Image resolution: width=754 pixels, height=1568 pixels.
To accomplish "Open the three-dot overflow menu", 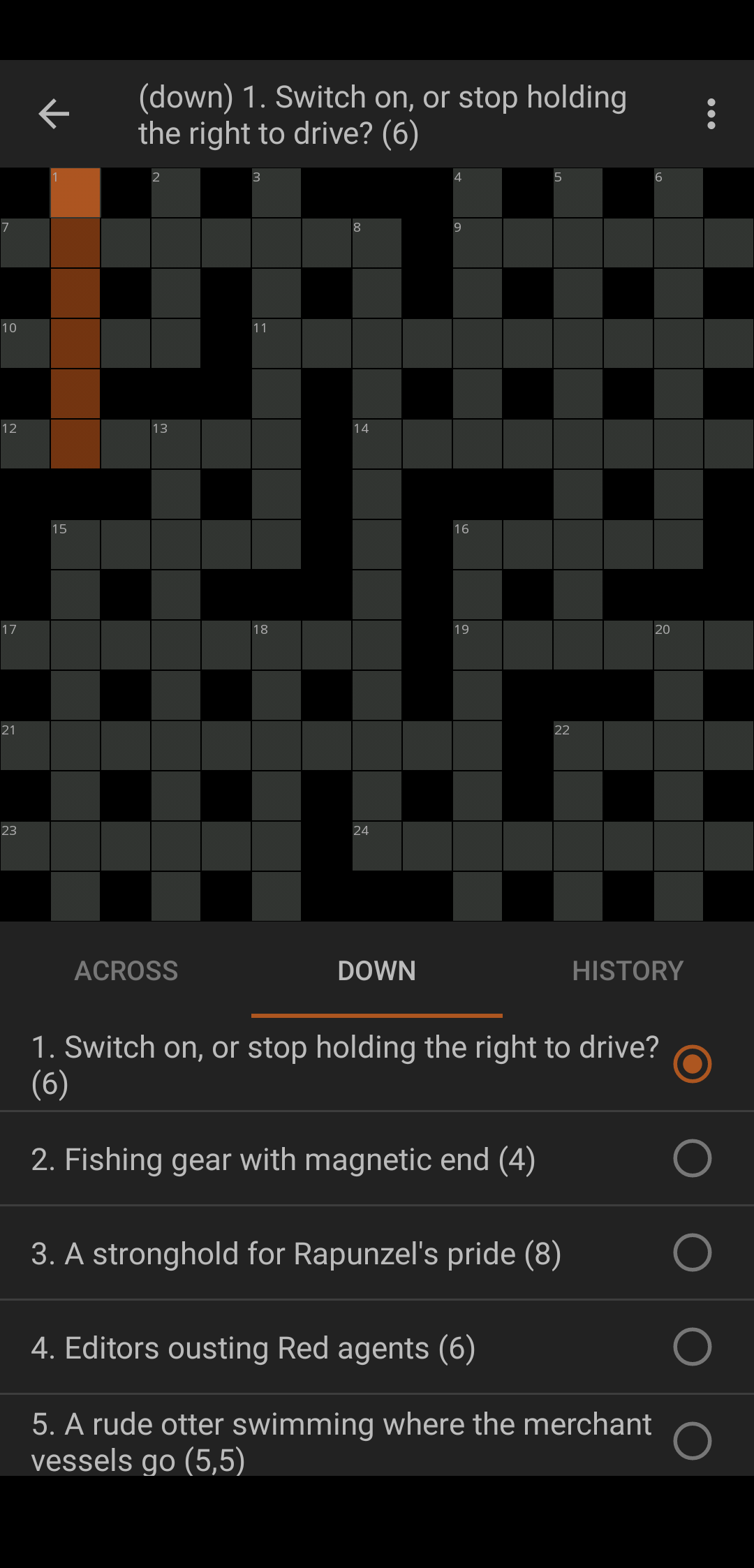I will tap(711, 114).
